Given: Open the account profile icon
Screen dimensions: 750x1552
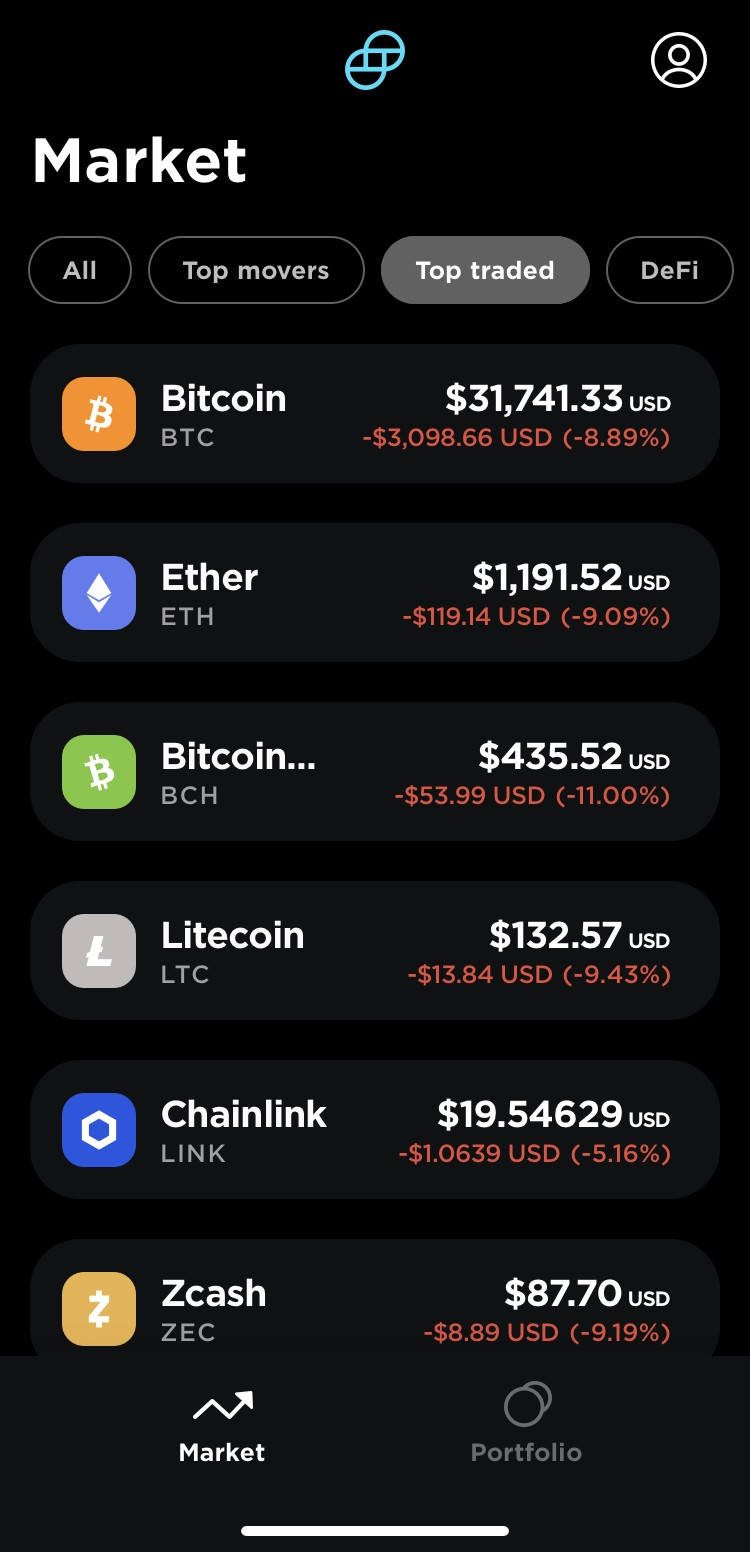Looking at the screenshot, I should (678, 60).
